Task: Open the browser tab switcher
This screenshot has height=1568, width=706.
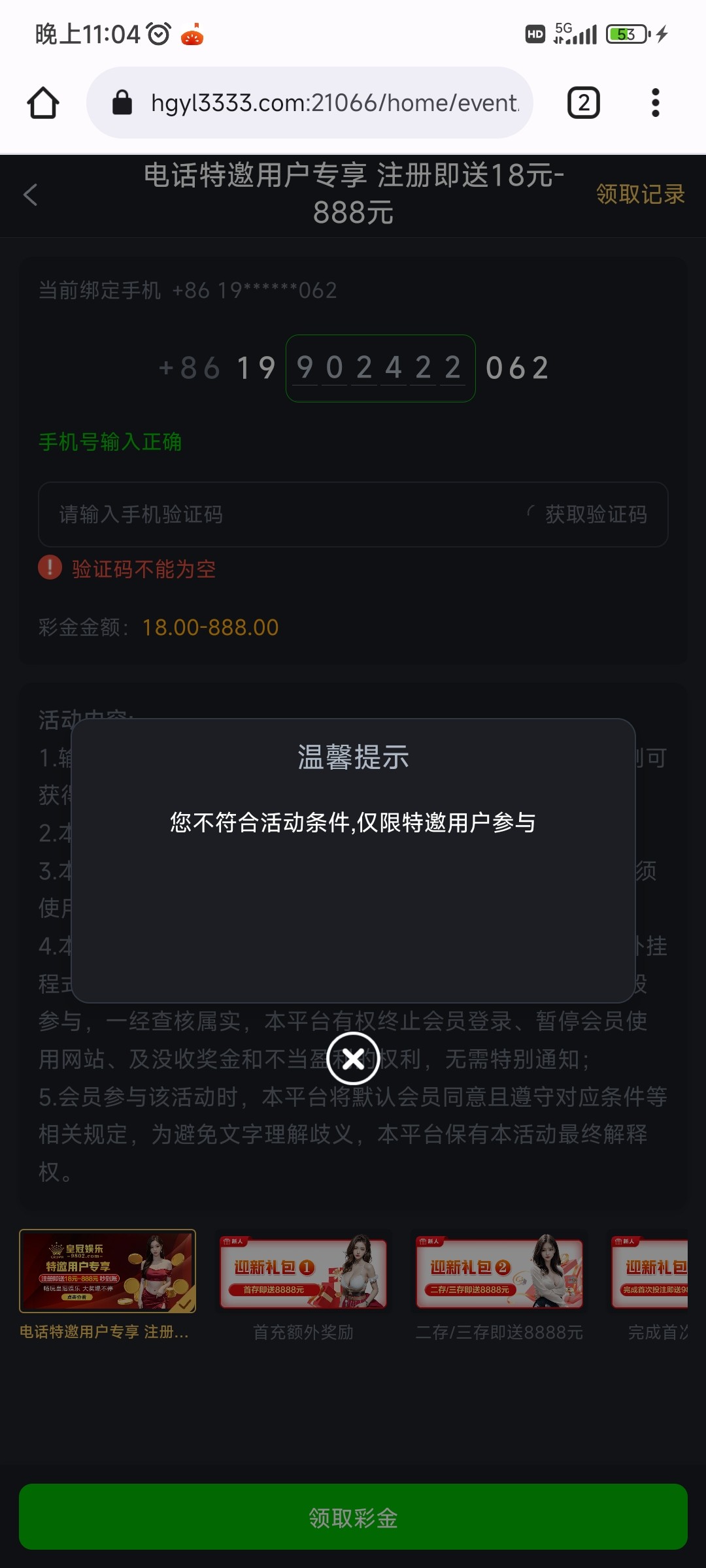Action: click(584, 103)
